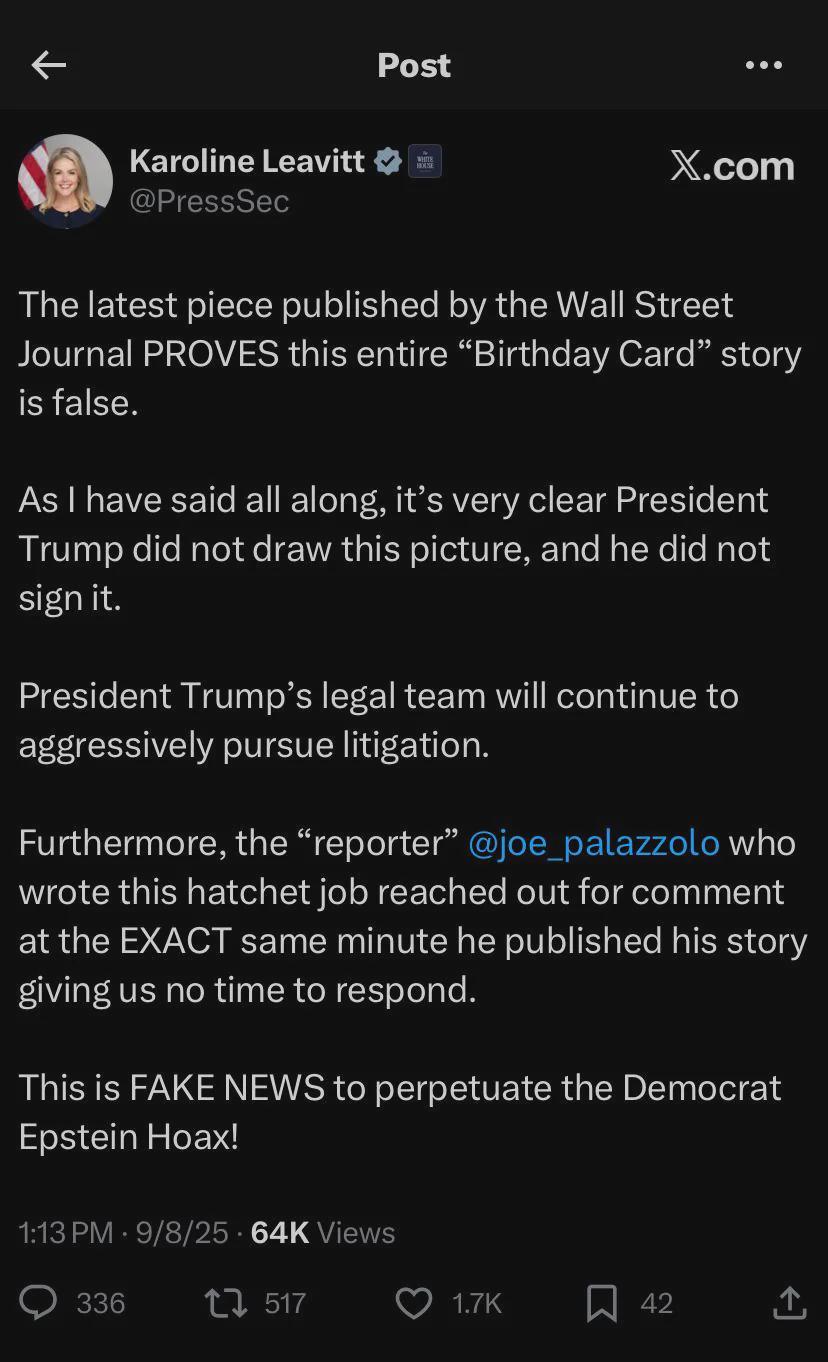Open the three-dot overflow menu
Viewport: 828px width, 1362px height.
[764, 66]
